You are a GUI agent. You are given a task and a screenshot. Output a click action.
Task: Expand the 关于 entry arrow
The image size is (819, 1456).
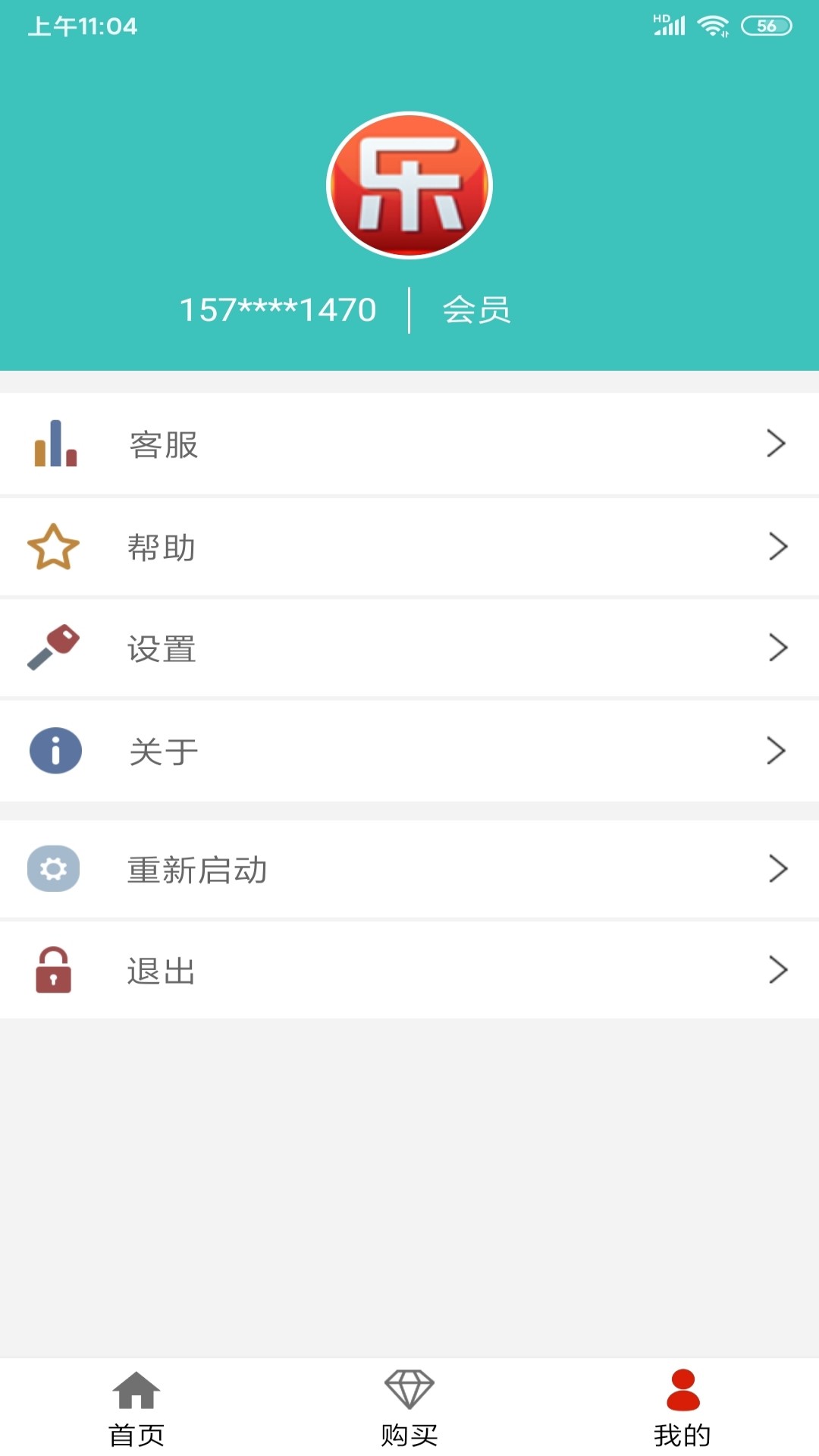pos(776,751)
